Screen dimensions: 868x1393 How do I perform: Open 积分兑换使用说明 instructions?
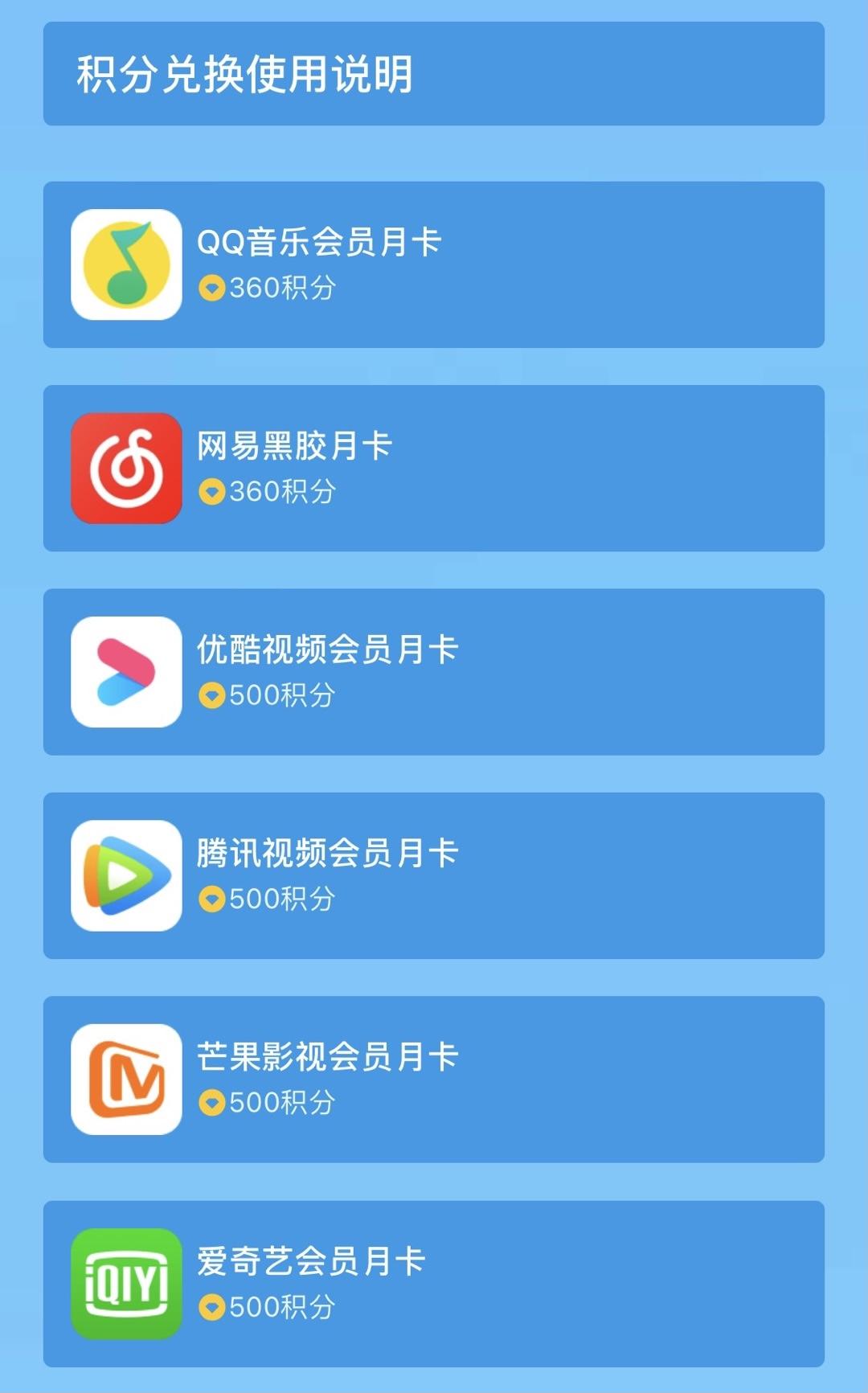click(x=434, y=74)
